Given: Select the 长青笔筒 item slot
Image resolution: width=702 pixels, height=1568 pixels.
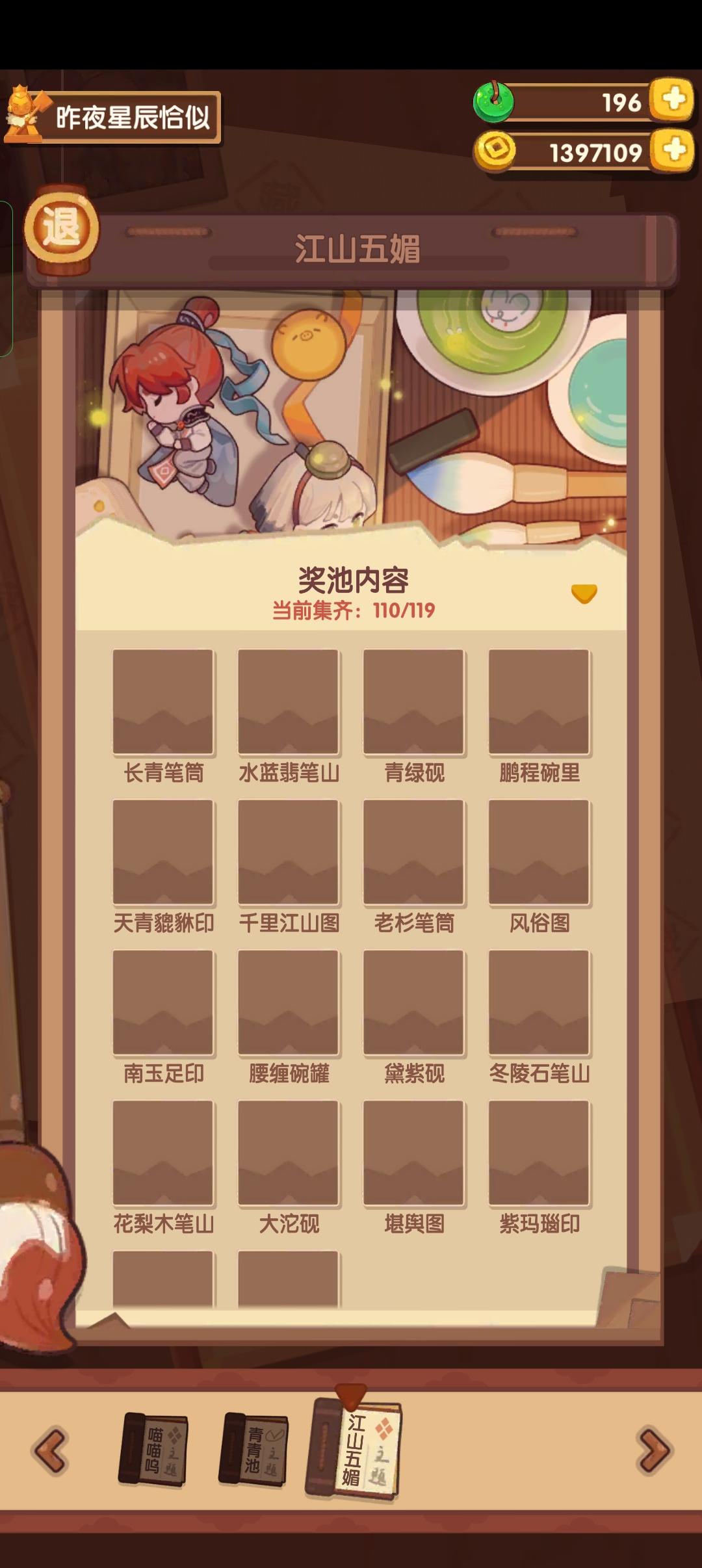Looking at the screenshot, I should (163, 701).
